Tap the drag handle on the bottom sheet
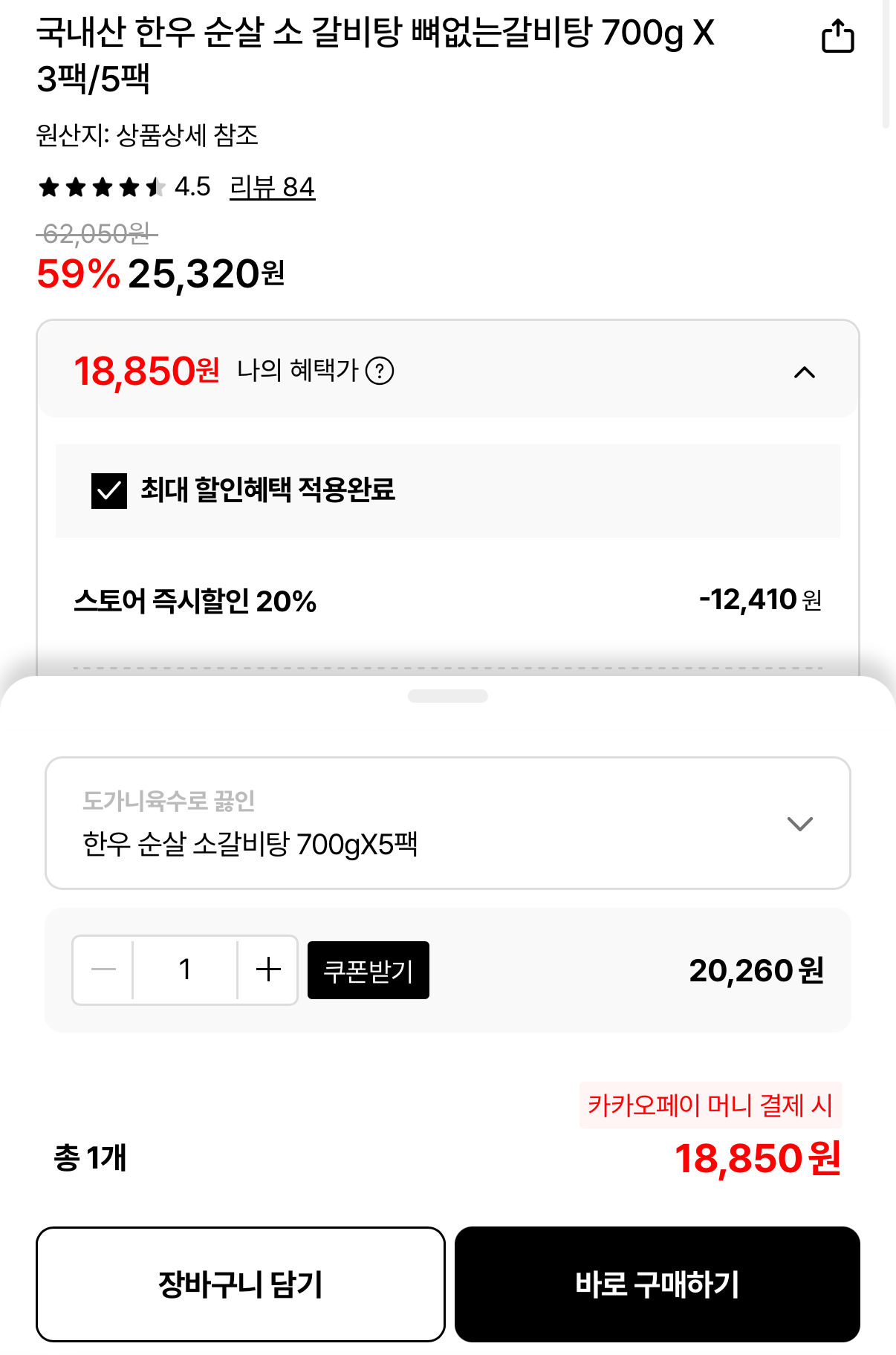Screen dimensions: 896x1355 pos(447,697)
